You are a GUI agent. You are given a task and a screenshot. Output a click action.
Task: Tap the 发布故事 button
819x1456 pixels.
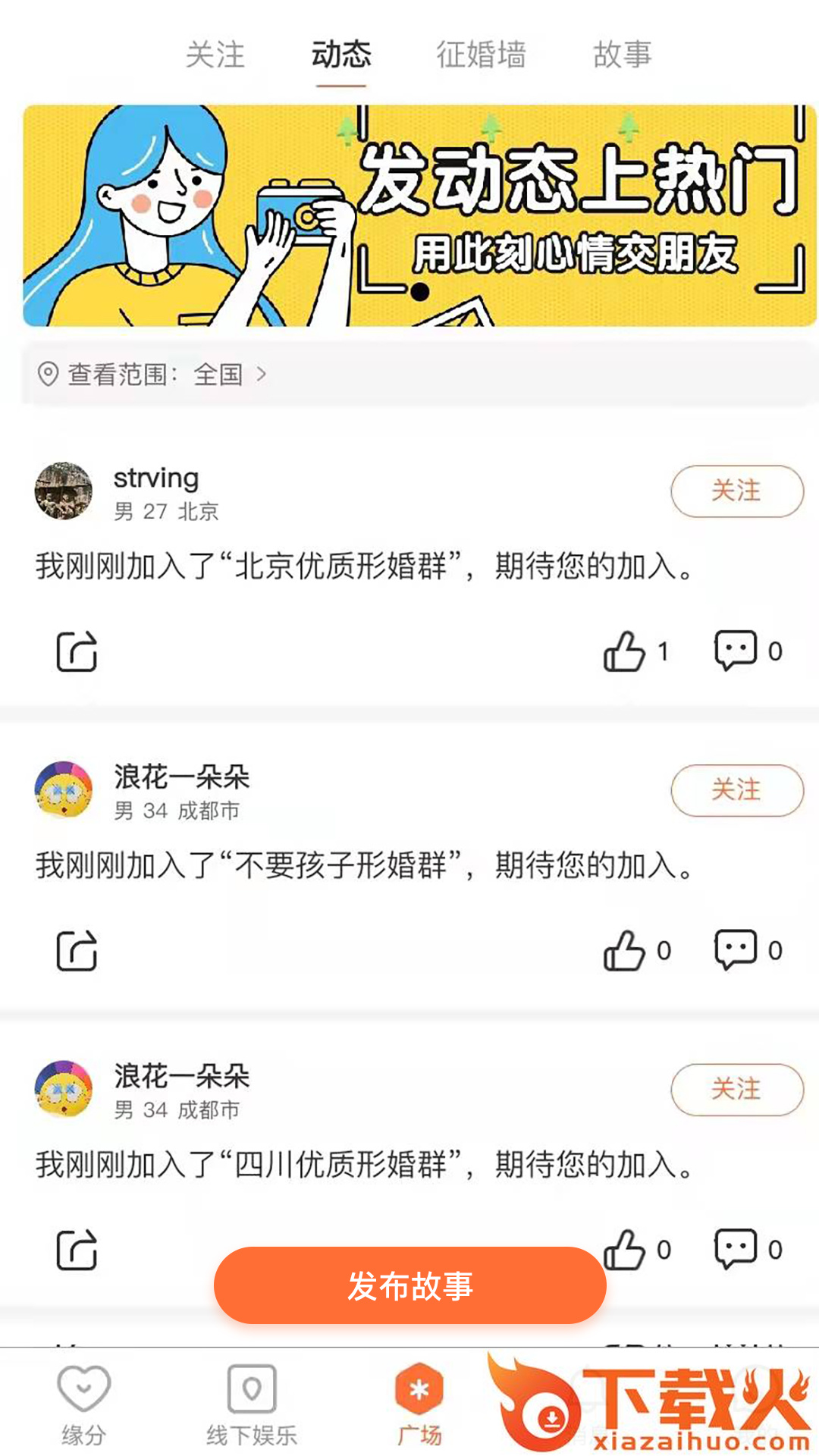409,1286
